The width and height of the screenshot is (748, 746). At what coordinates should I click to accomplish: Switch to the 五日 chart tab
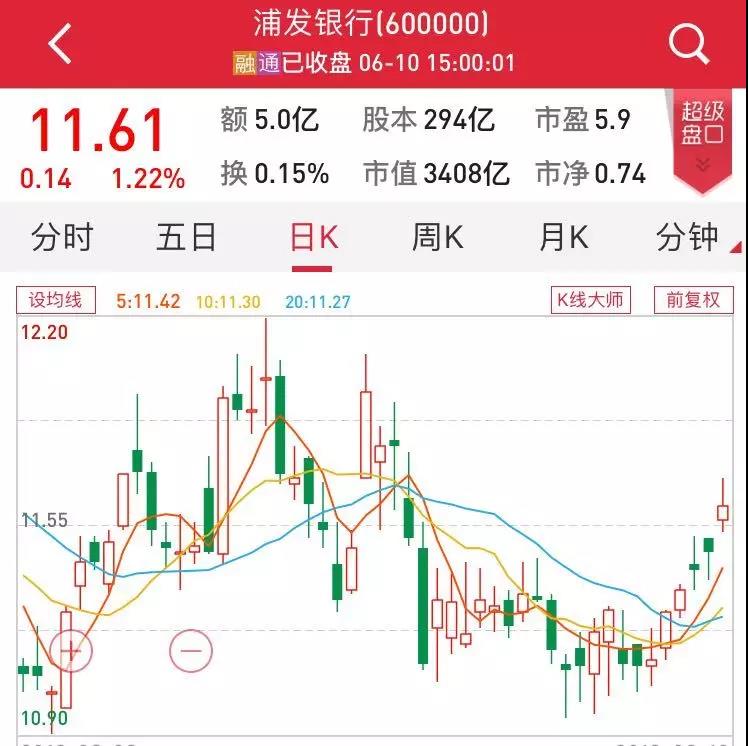click(x=187, y=238)
